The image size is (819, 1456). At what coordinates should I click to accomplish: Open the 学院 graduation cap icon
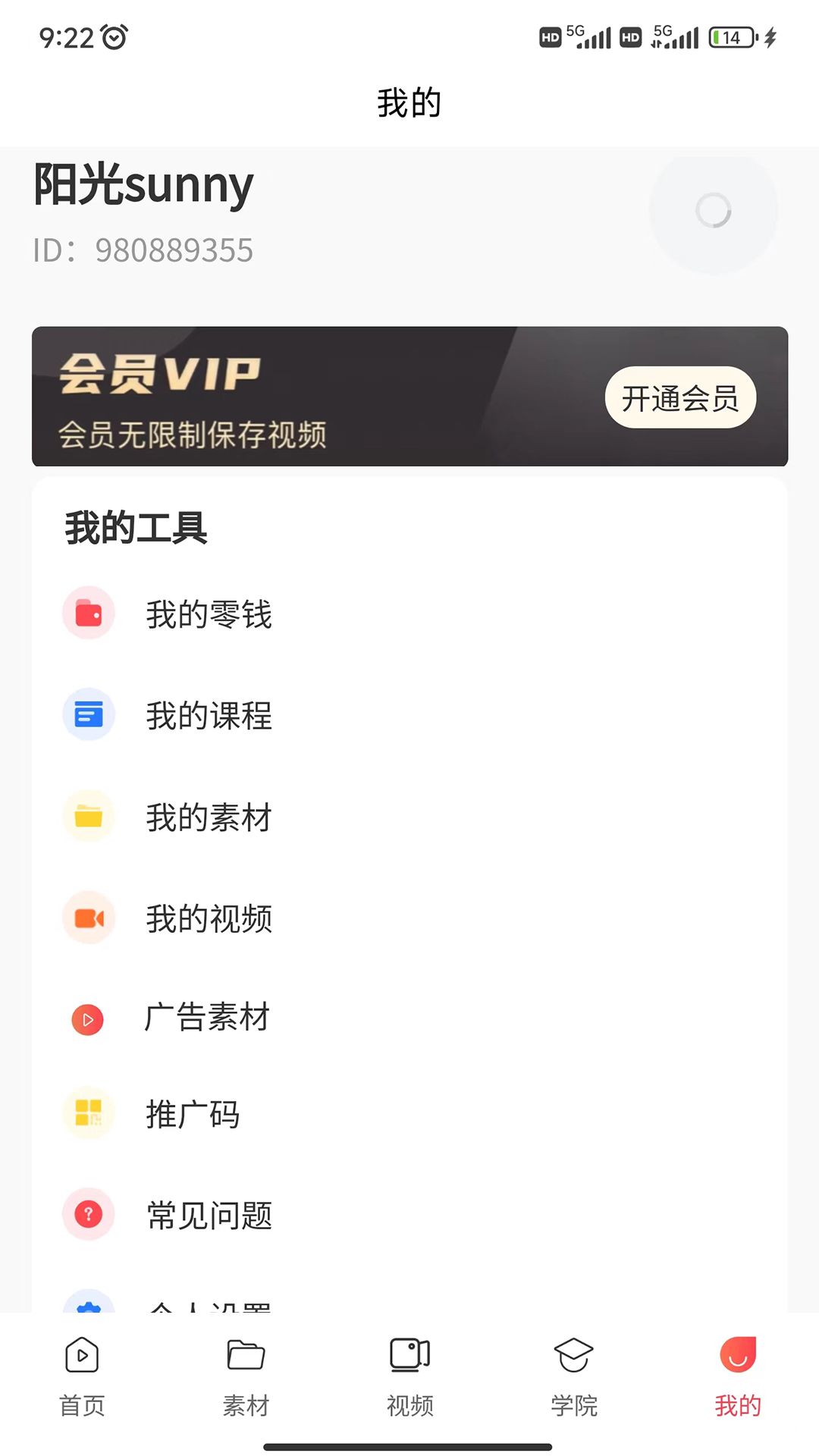573,1356
